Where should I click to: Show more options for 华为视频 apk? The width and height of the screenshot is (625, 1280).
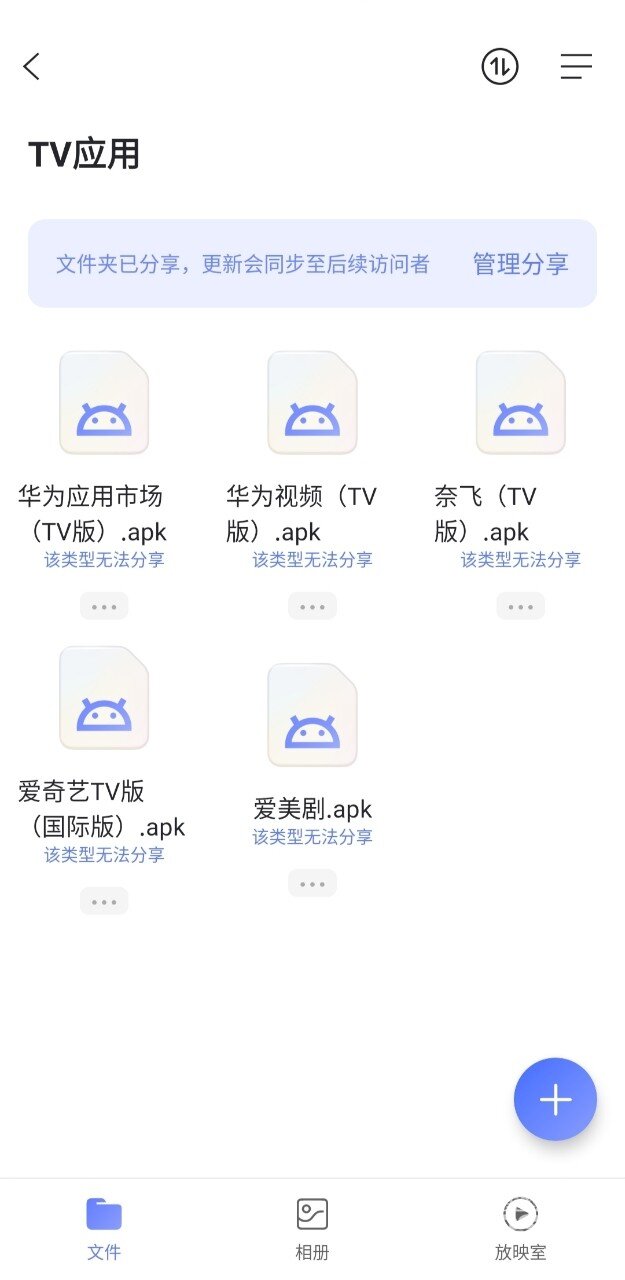[x=312, y=606]
